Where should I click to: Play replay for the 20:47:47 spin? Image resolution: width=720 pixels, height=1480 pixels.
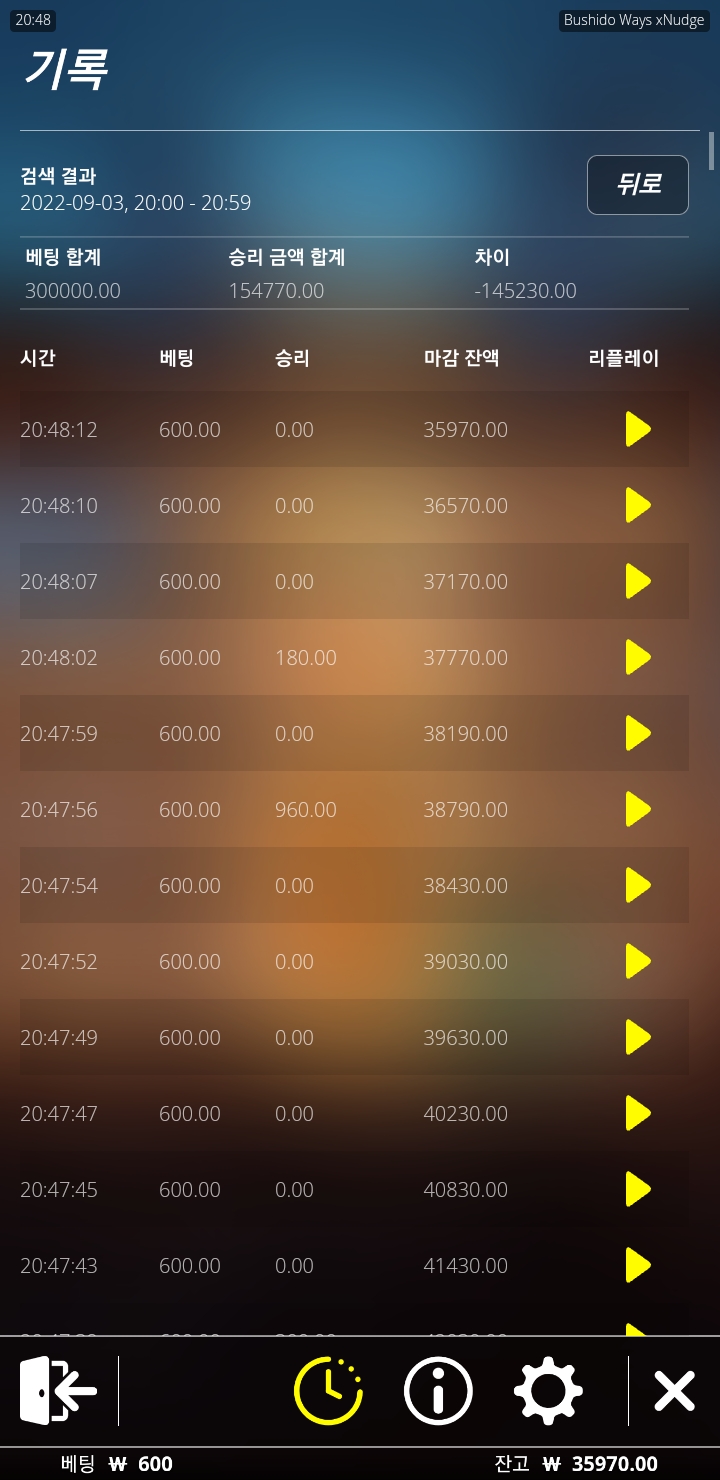tap(638, 1113)
